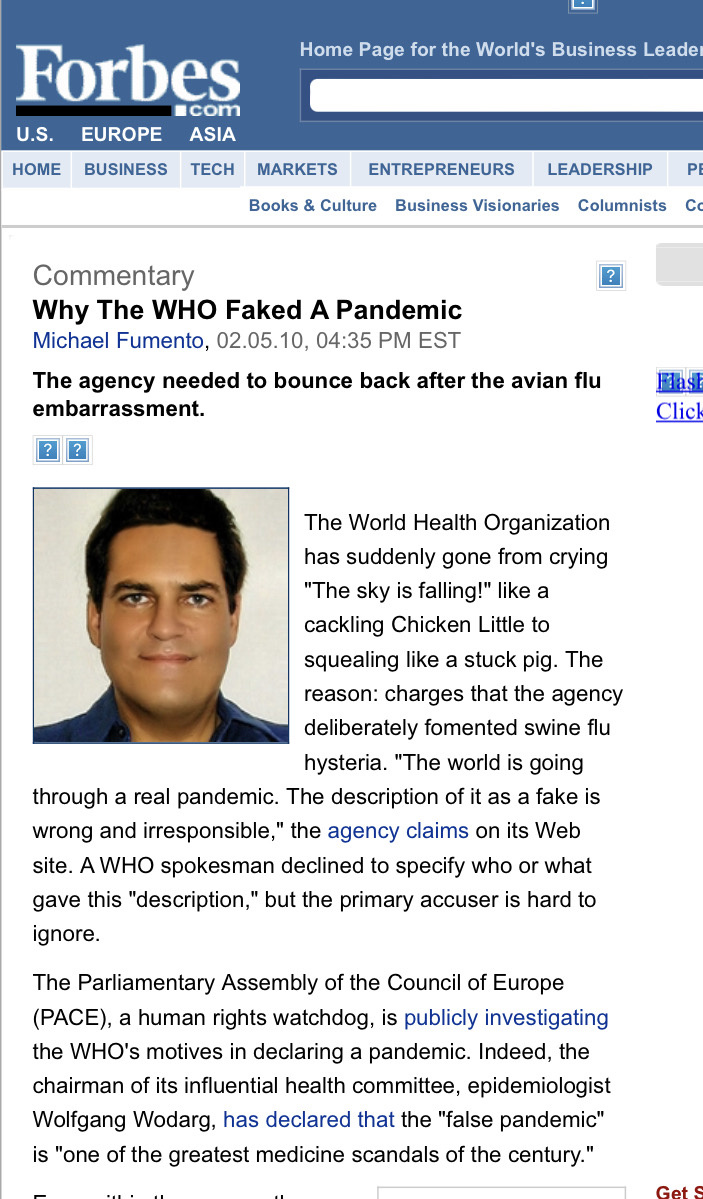Switch to the Asia edition
Viewport: 703px width, 1199px height.
[x=213, y=135]
